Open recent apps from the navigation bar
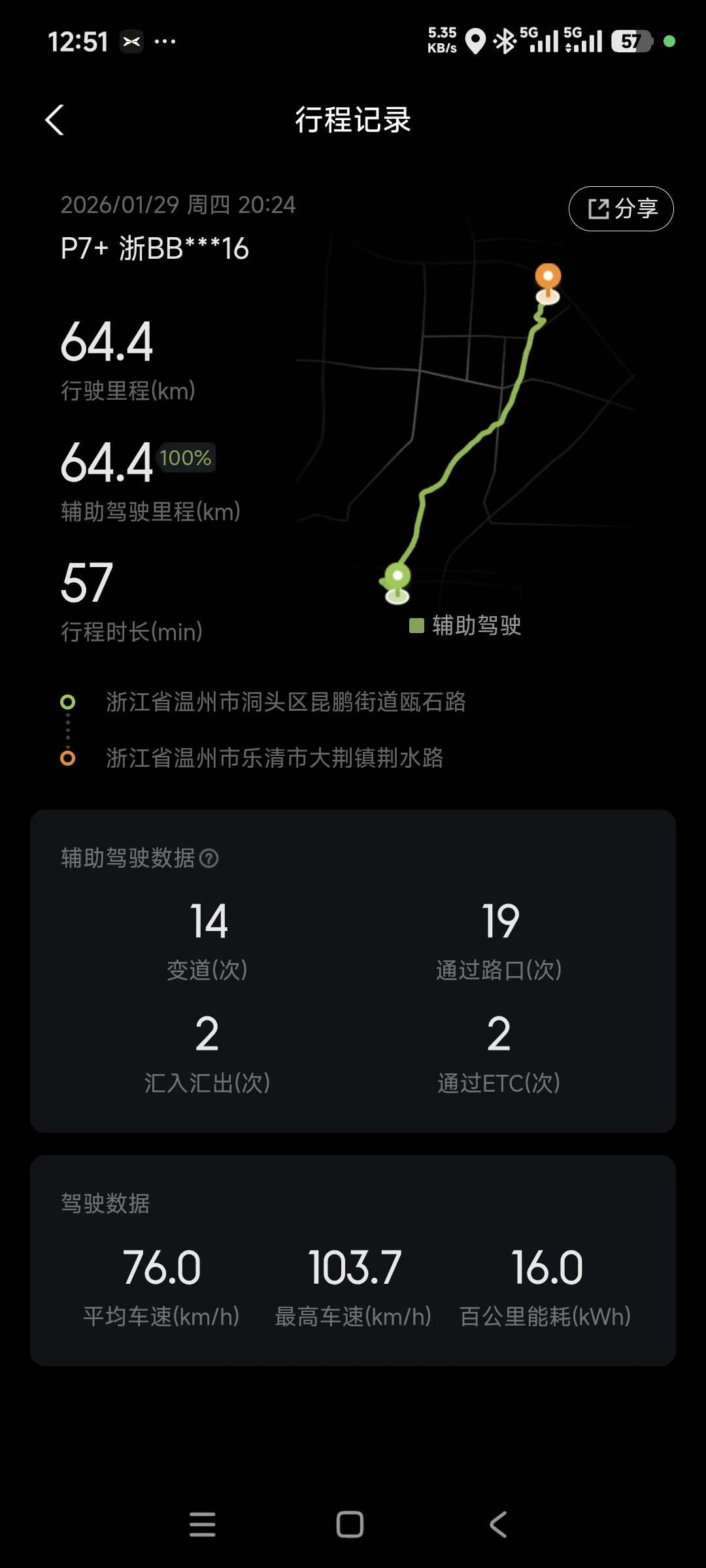The image size is (706, 1568). click(202, 1524)
